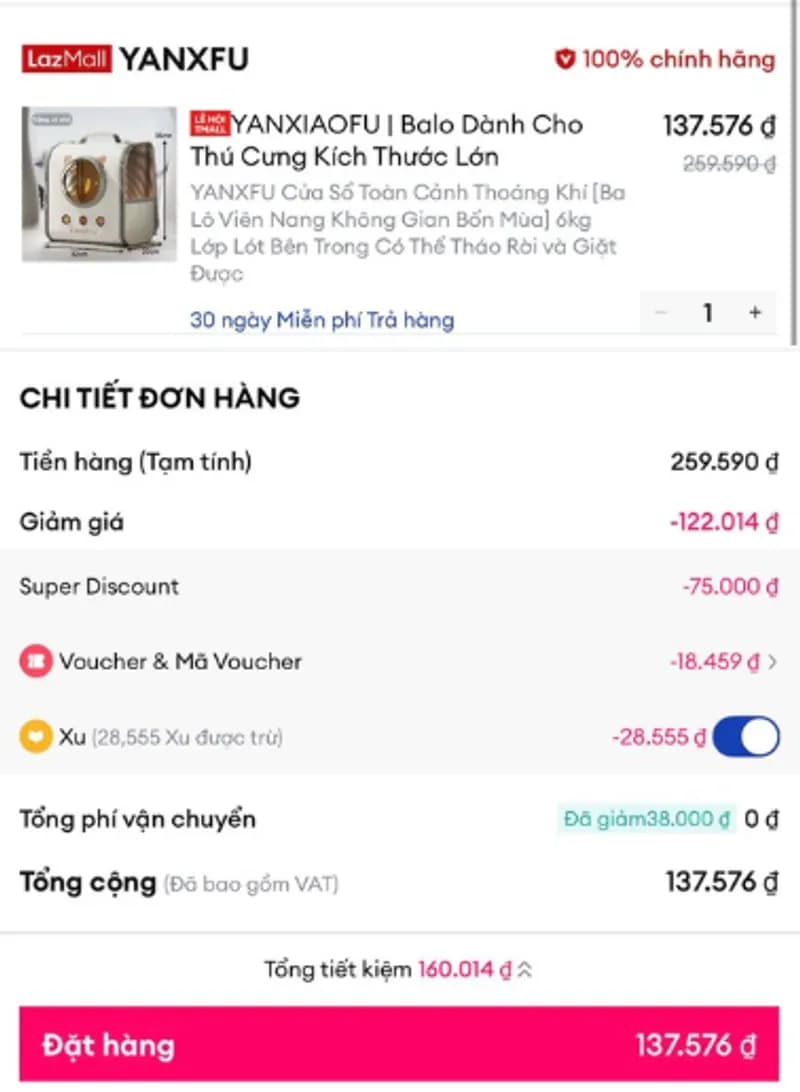Place the order with Đặt hàng
Viewport: 800px width, 1092px height.
coord(399,1045)
